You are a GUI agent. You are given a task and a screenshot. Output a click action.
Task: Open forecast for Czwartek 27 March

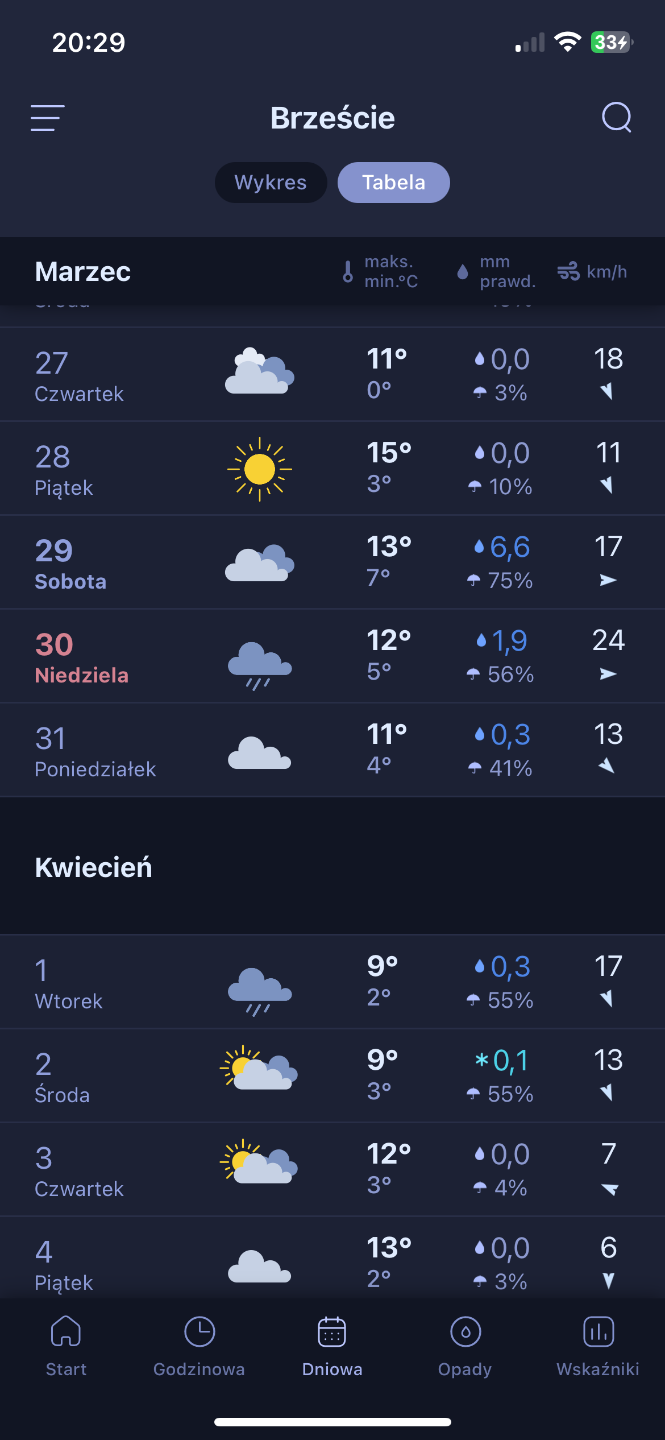332,375
